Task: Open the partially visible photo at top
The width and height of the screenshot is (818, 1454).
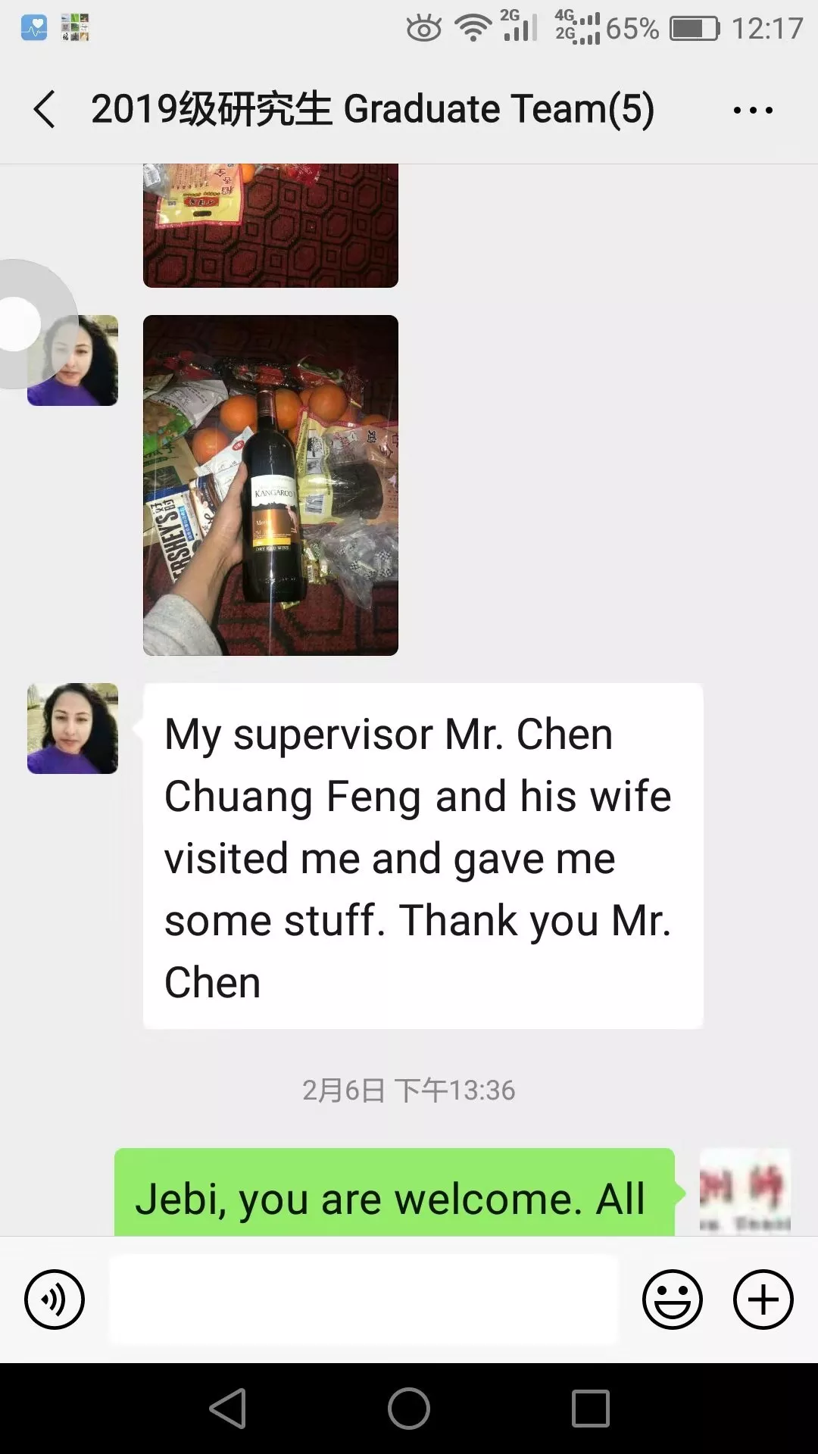Action: pos(270,225)
